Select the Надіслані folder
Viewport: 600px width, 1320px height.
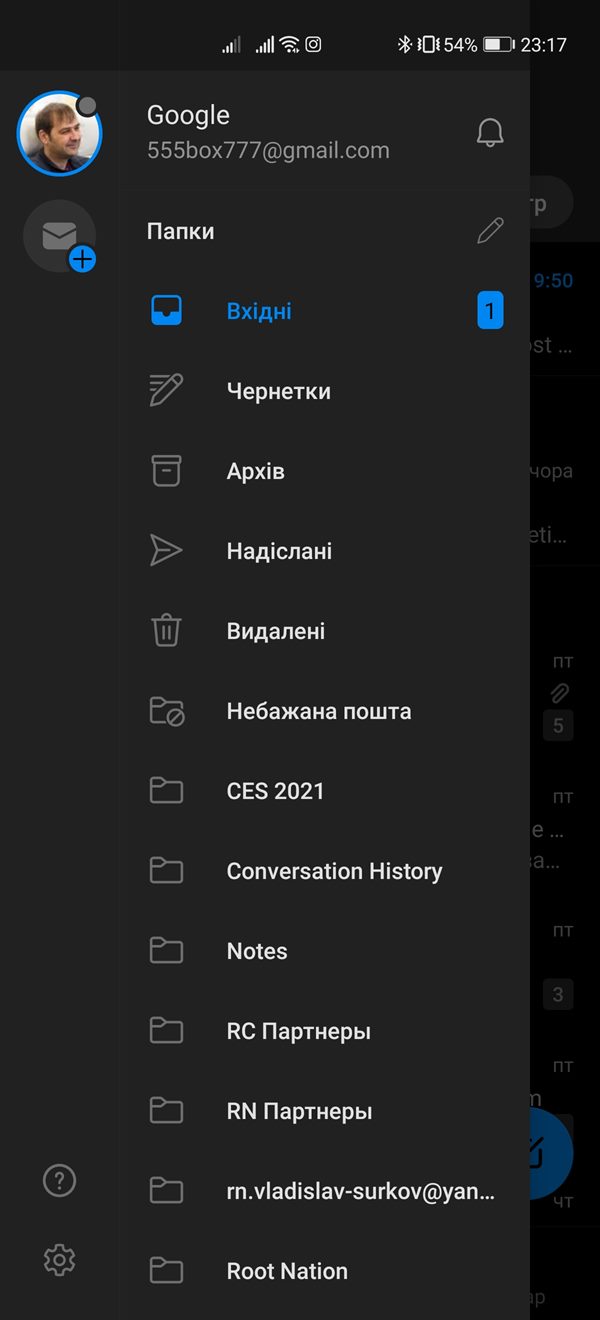tap(324, 551)
